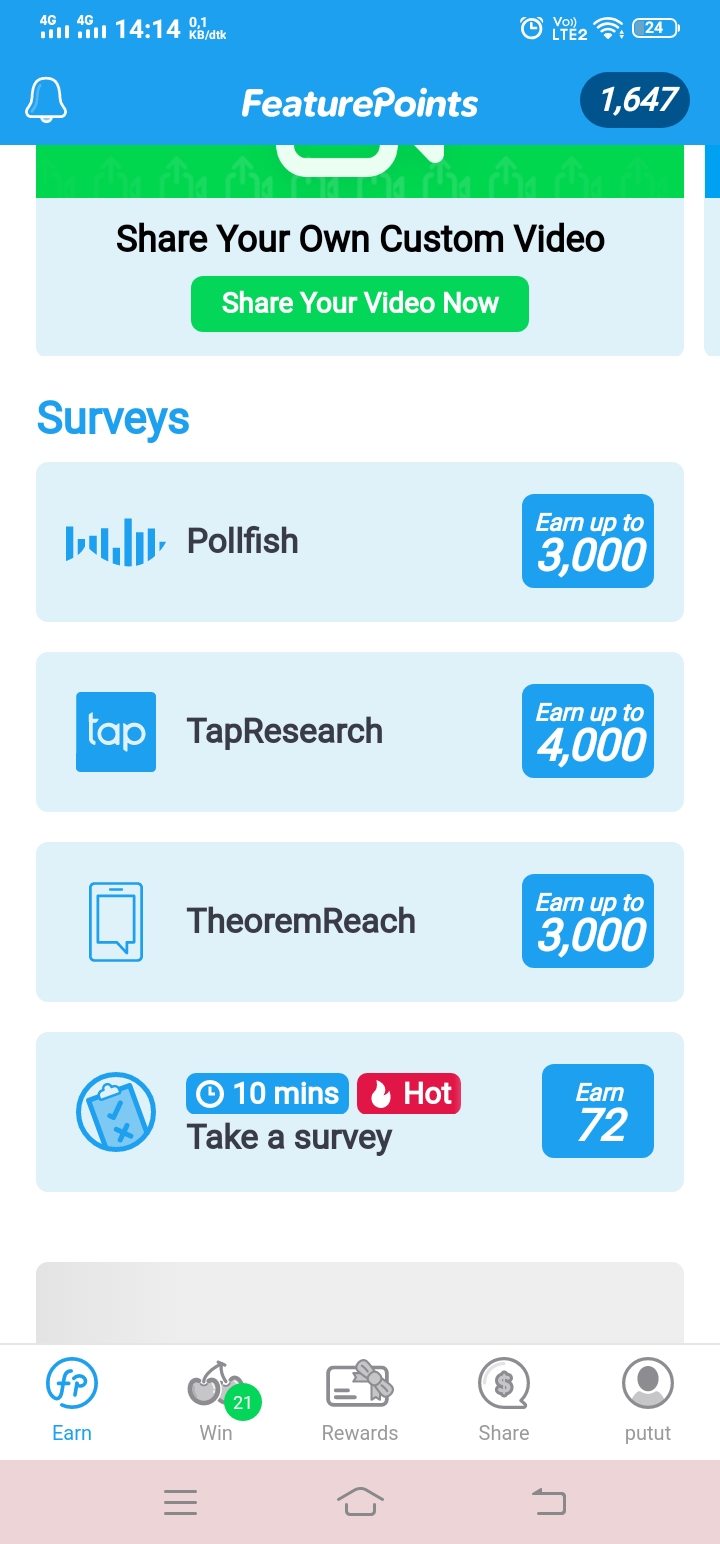Open the Share tab

504,1401
